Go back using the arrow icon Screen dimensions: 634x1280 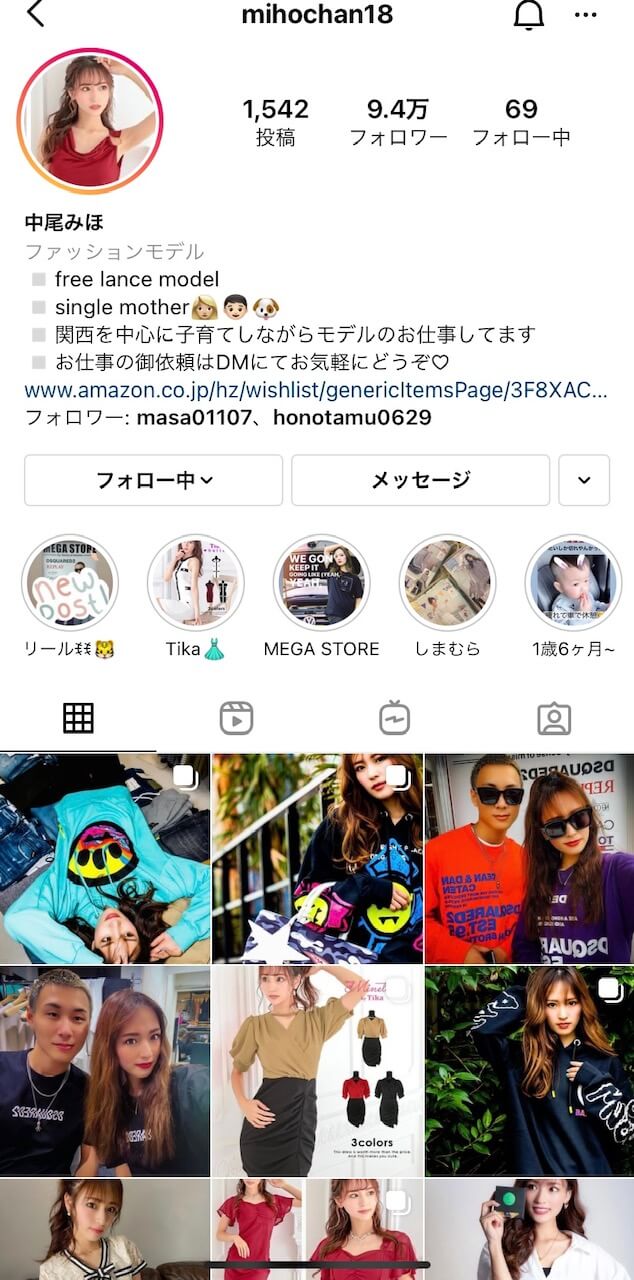[36, 14]
